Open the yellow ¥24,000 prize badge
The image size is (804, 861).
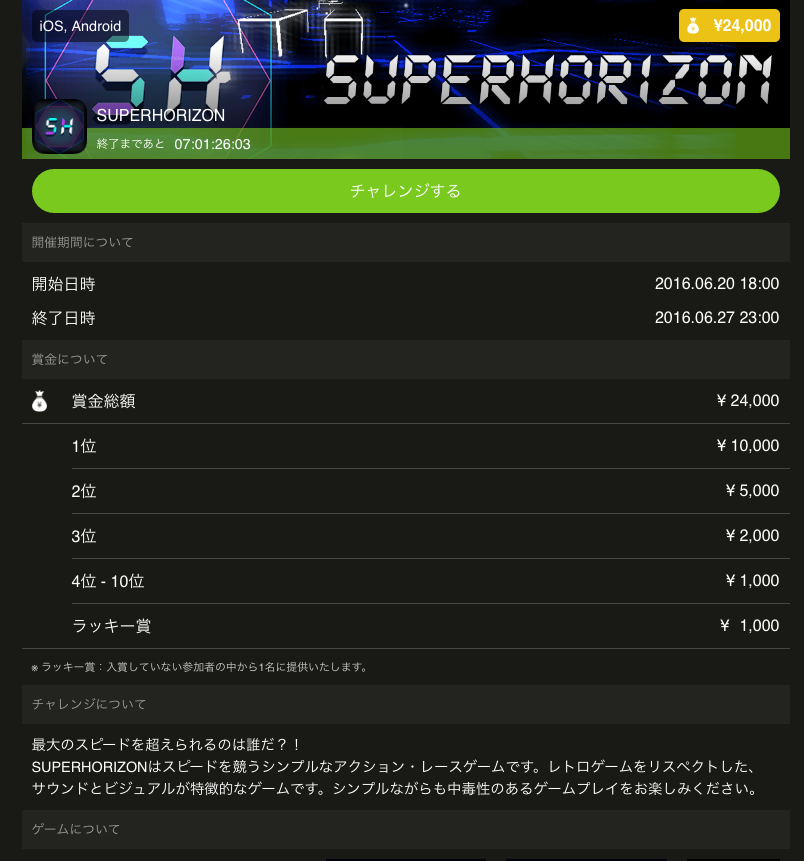(x=729, y=25)
